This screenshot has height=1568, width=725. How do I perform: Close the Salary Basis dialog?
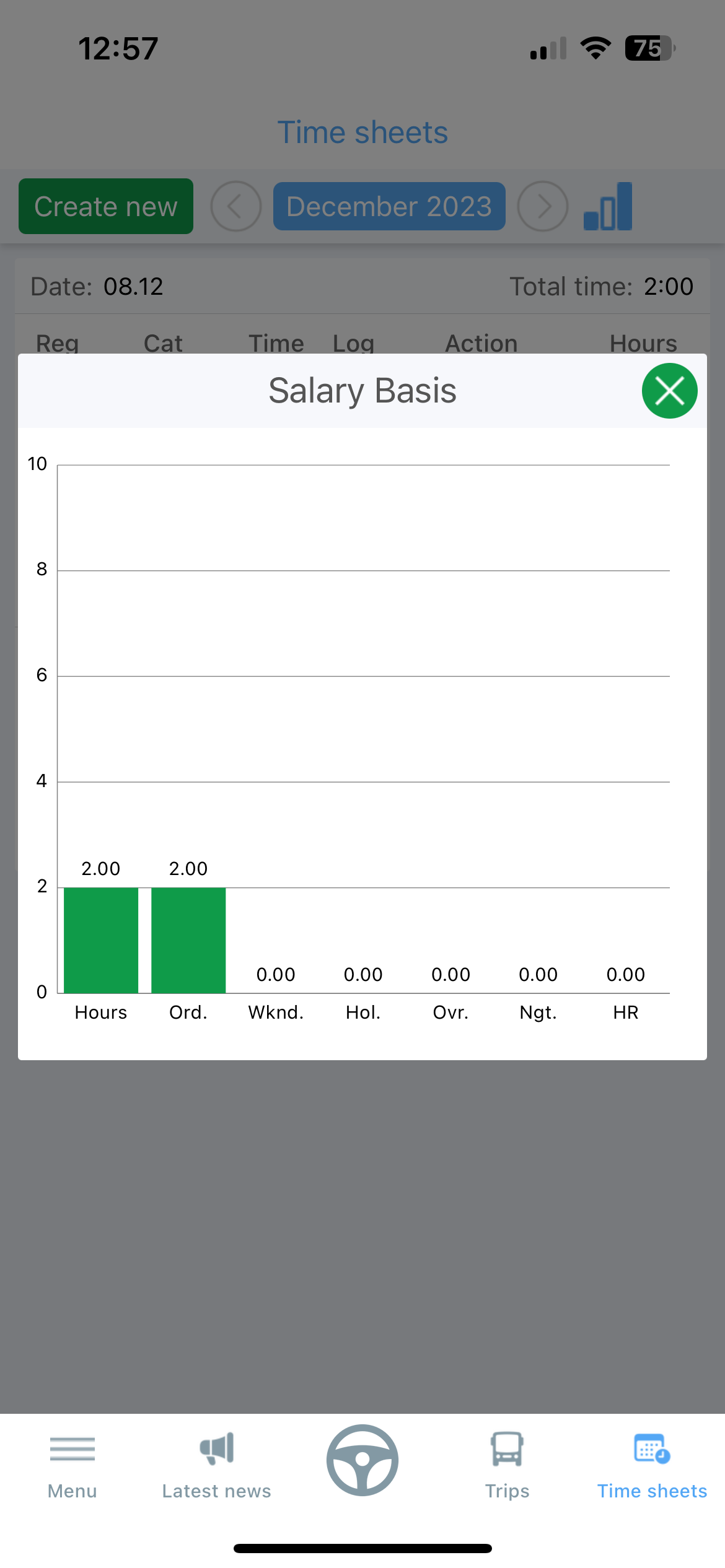pyautogui.click(x=669, y=391)
